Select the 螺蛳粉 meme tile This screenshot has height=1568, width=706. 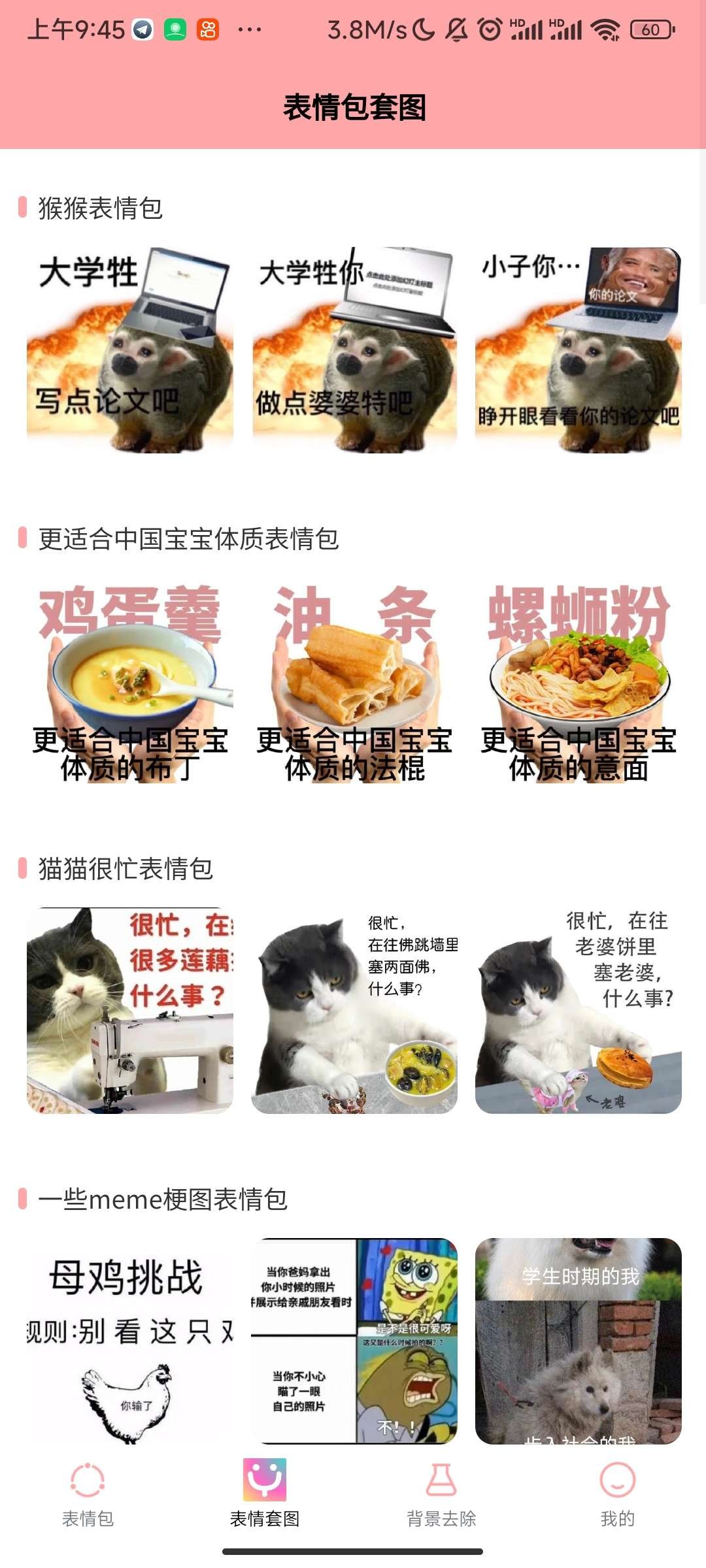tap(578, 683)
